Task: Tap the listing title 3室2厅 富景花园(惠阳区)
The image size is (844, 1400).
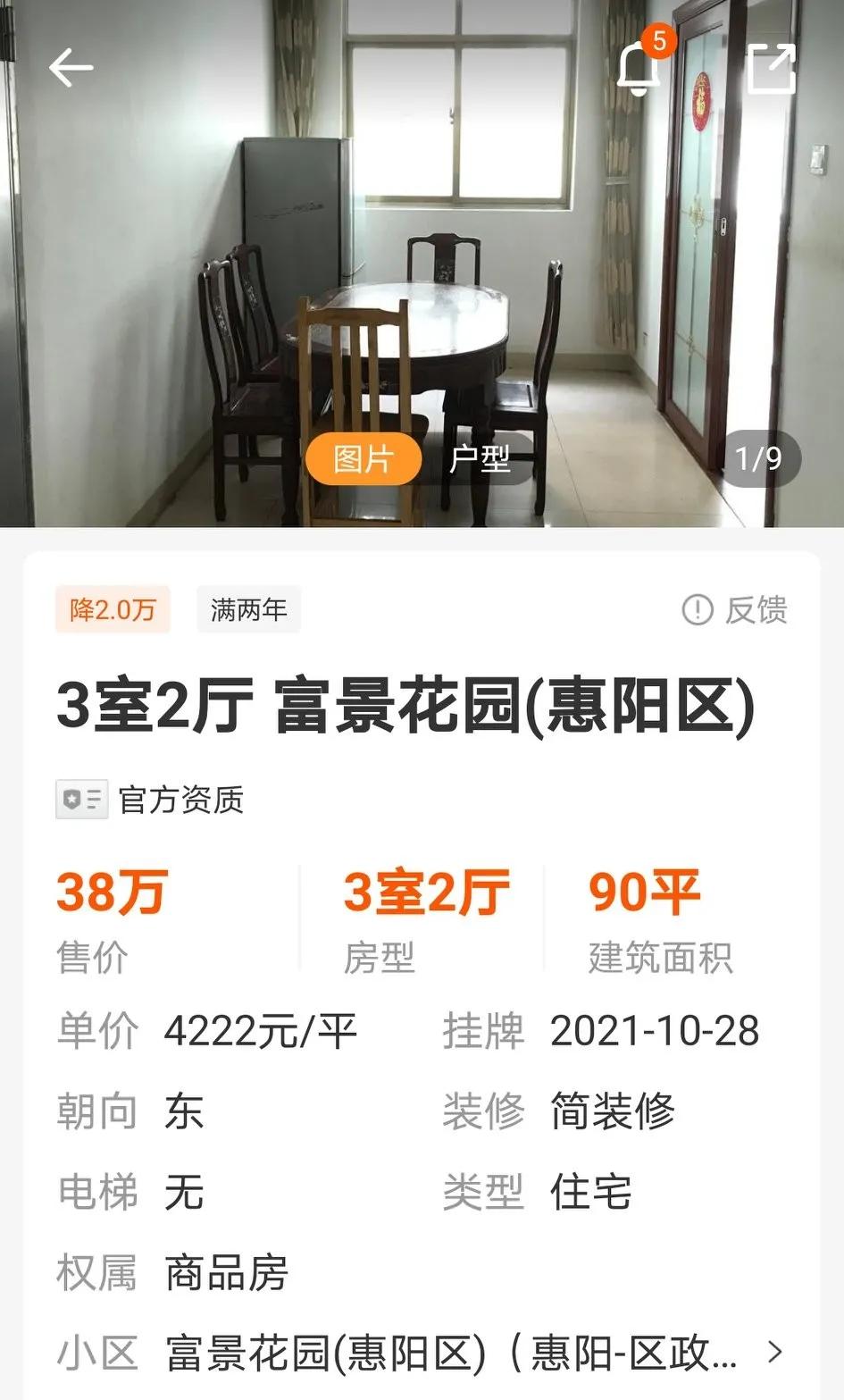Action: (x=404, y=706)
